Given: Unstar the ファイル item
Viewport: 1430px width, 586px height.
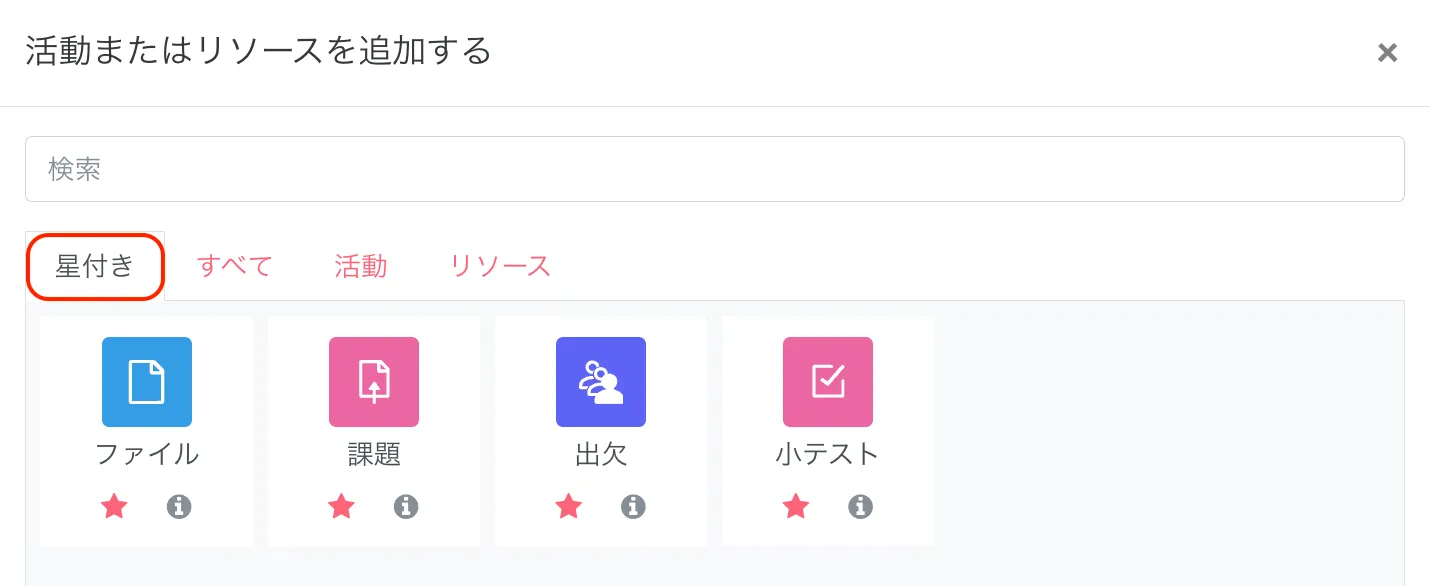Looking at the screenshot, I should [x=114, y=507].
